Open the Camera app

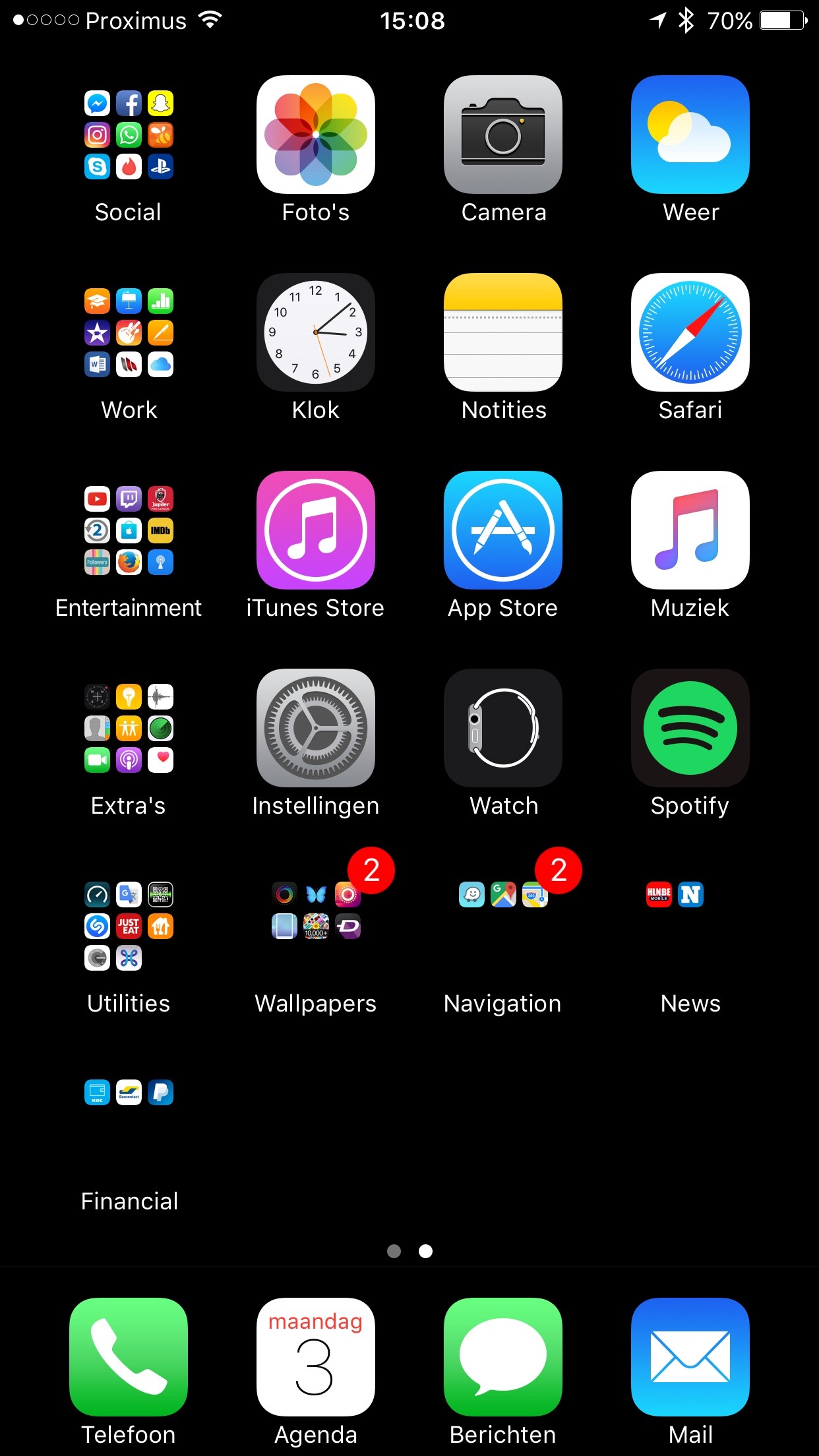pos(503,135)
